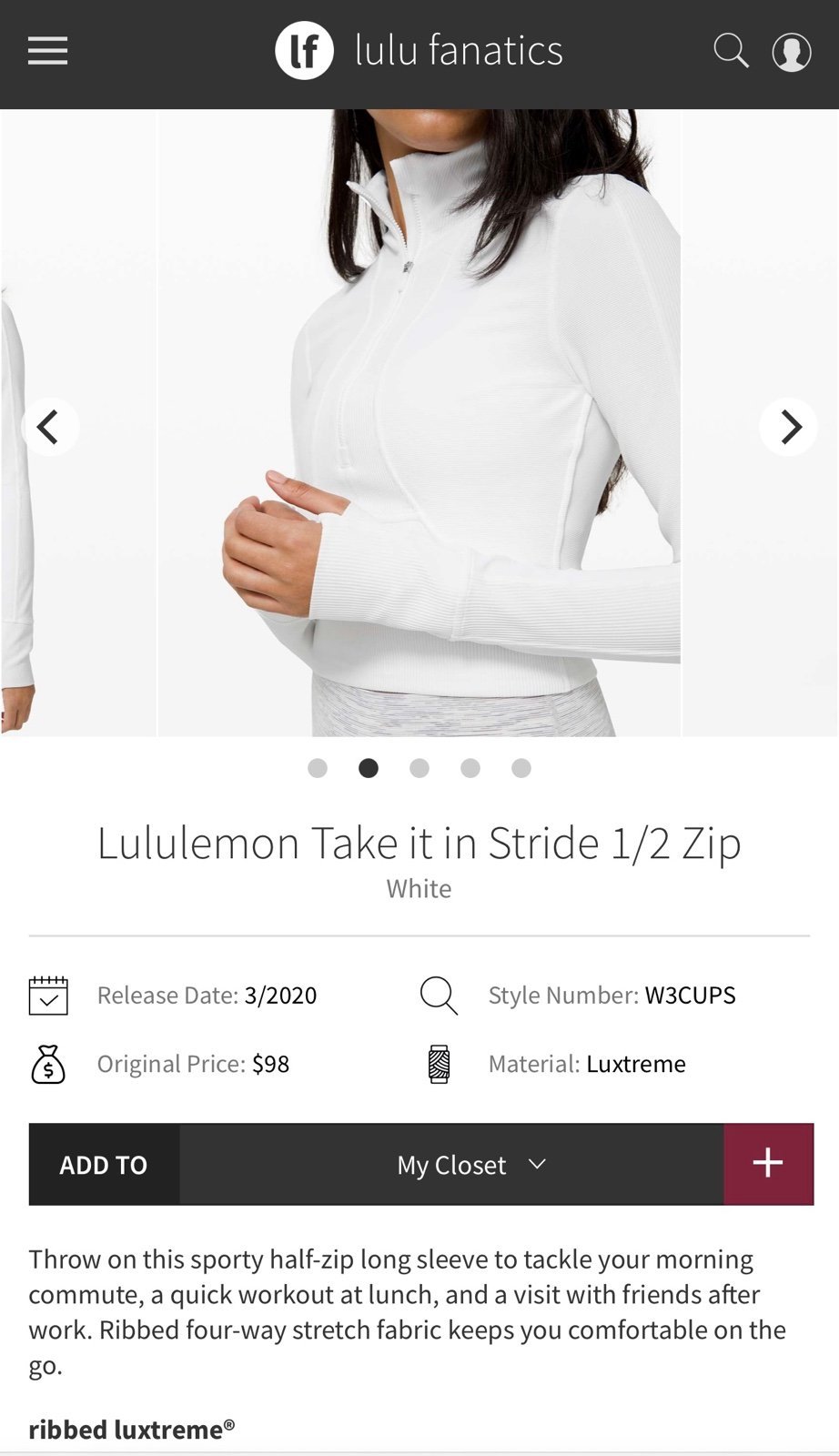Jump to fifth photo dot

click(x=521, y=768)
